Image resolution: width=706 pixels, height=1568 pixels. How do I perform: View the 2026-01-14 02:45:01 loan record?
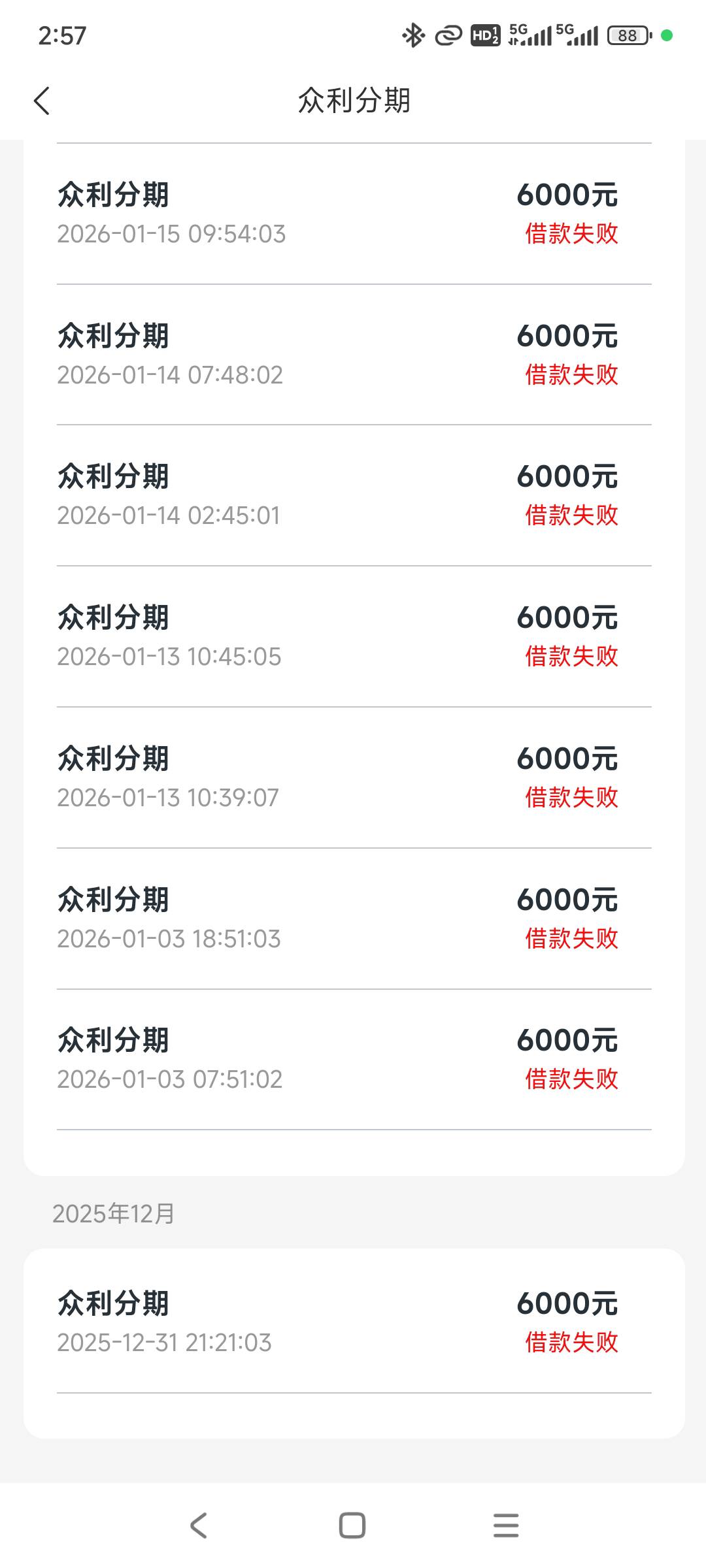click(354, 496)
